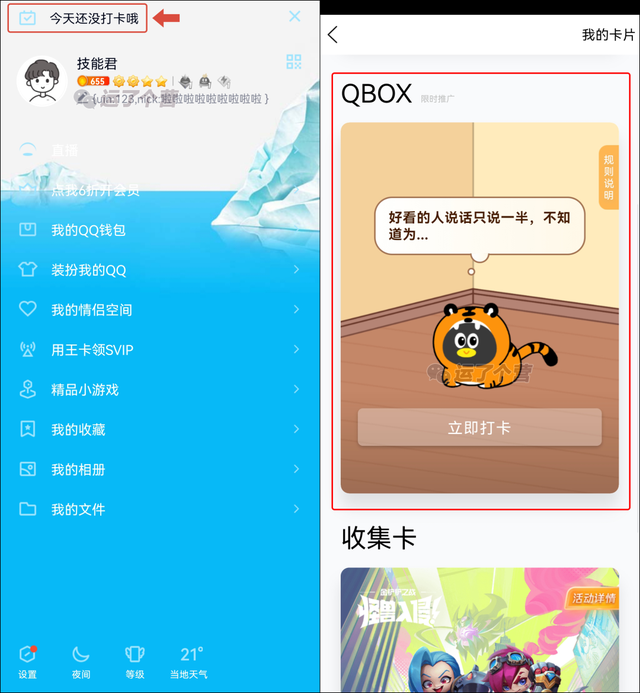Open 我的情侣空间

(x=91, y=310)
